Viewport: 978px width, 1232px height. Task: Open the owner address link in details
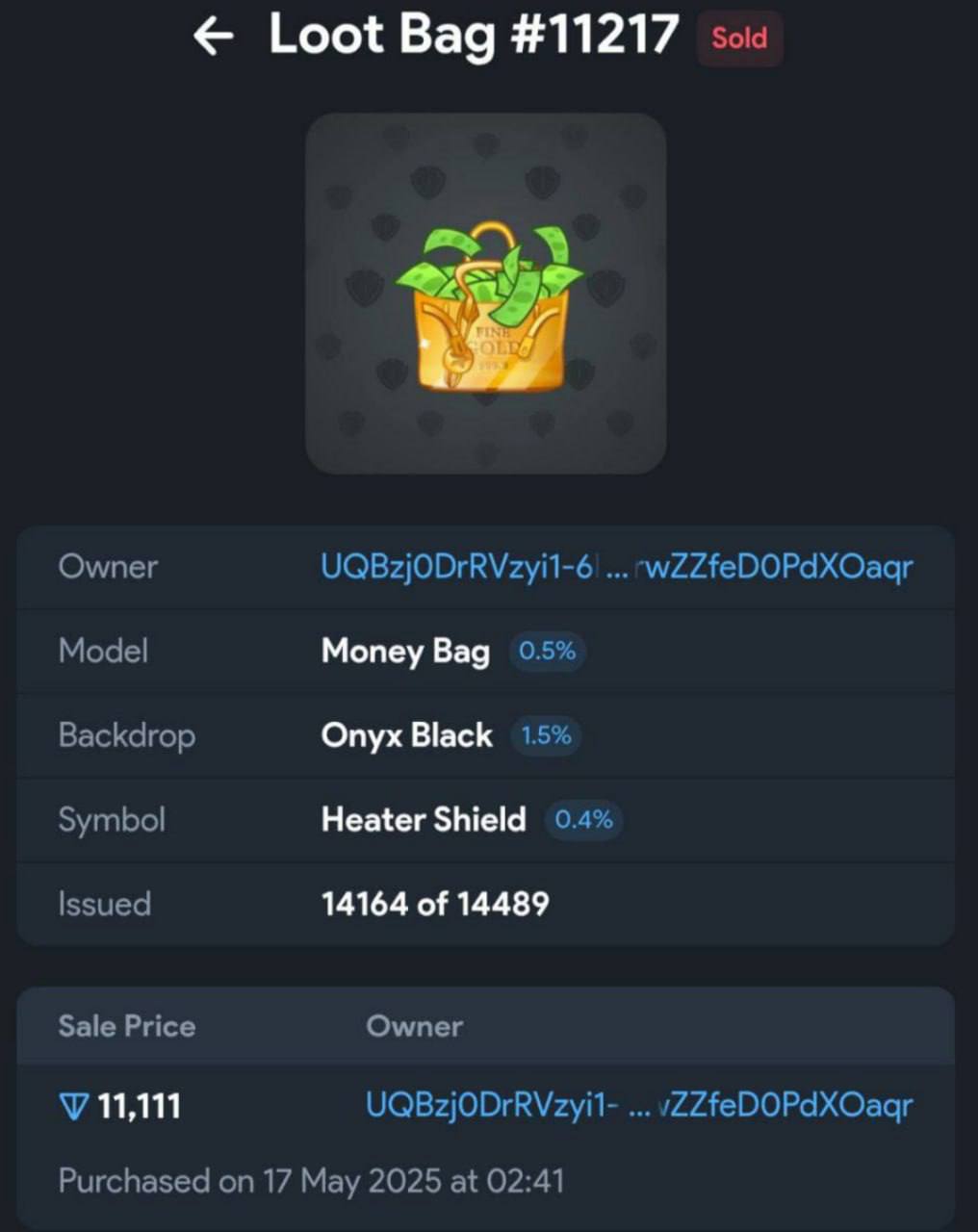coord(616,567)
